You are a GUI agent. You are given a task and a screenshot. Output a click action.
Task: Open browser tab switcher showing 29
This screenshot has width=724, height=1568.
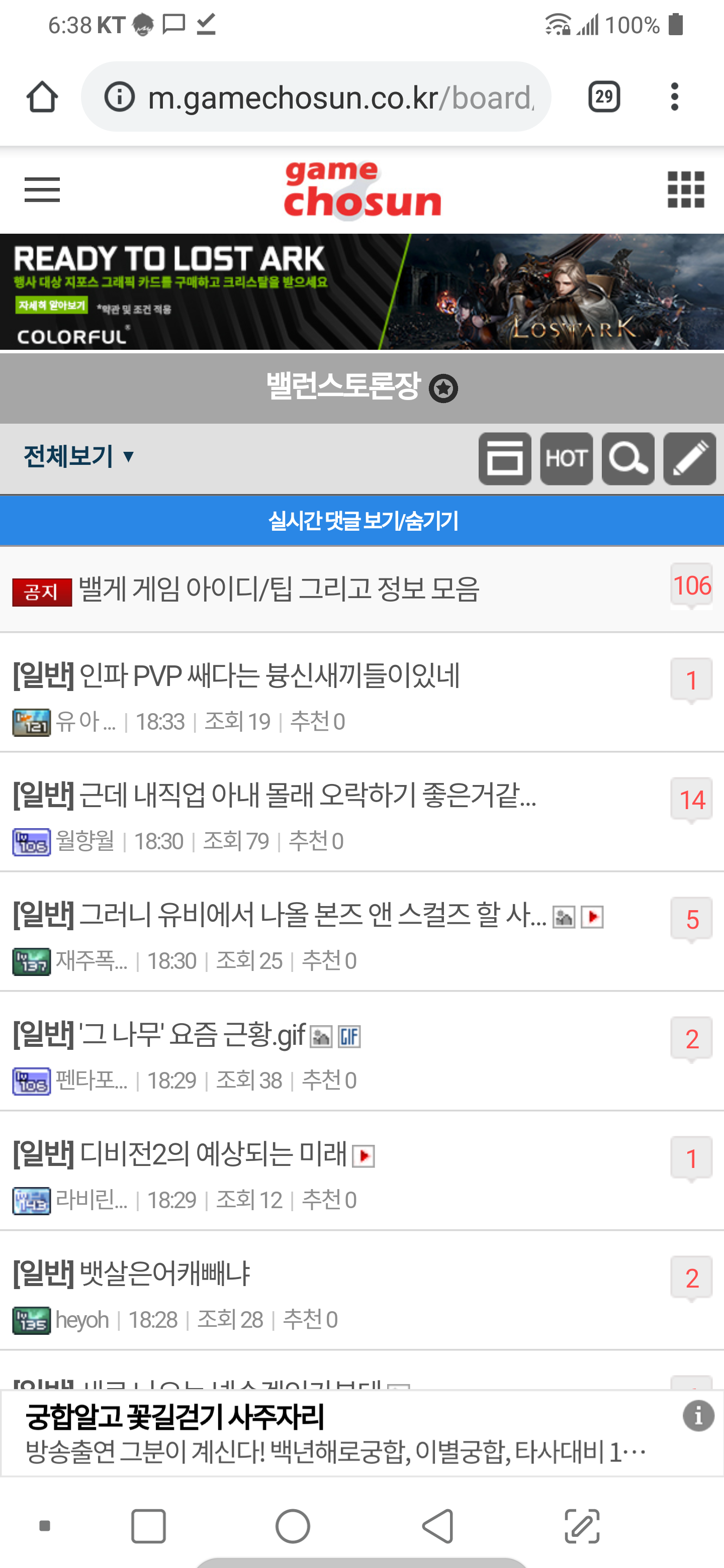click(604, 97)
